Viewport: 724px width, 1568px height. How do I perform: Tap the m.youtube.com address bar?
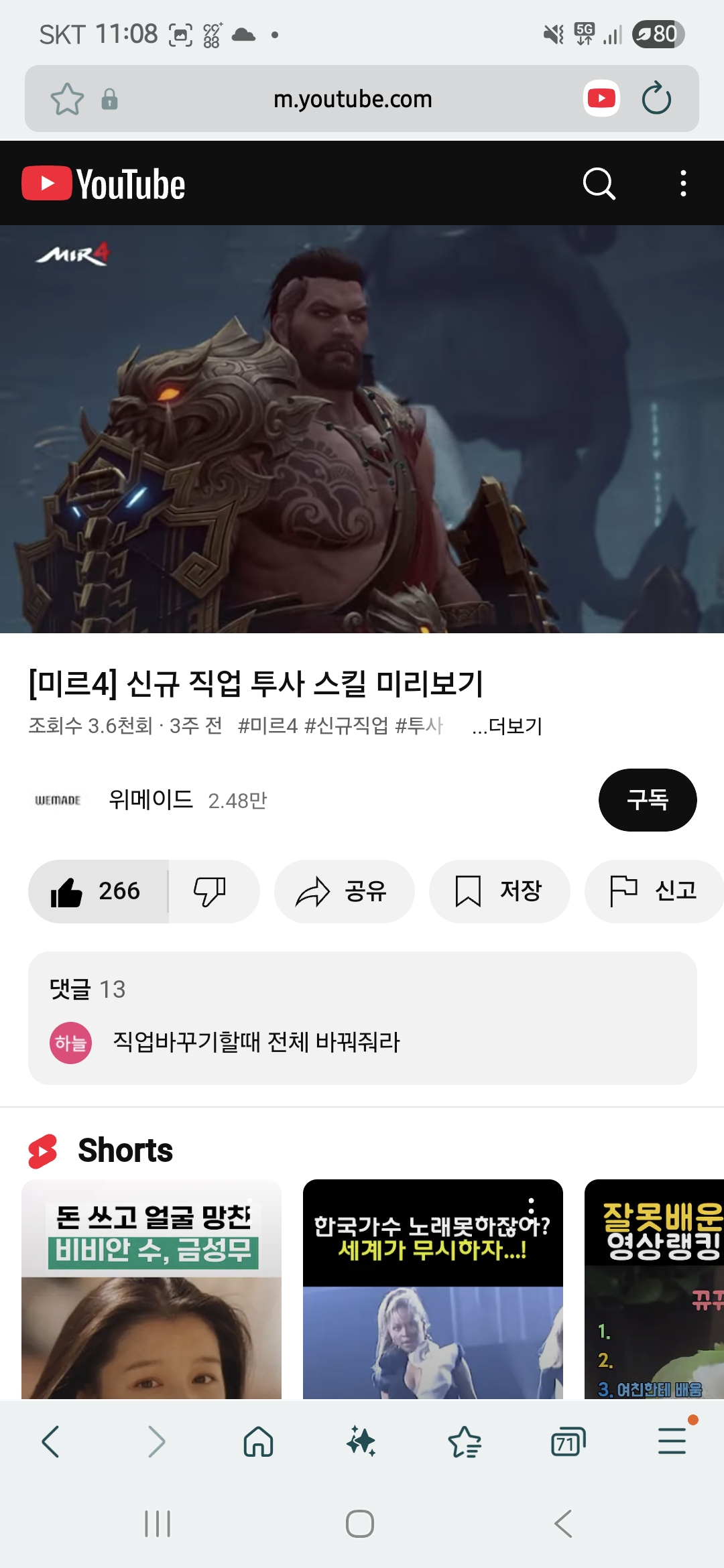[353, 99]
